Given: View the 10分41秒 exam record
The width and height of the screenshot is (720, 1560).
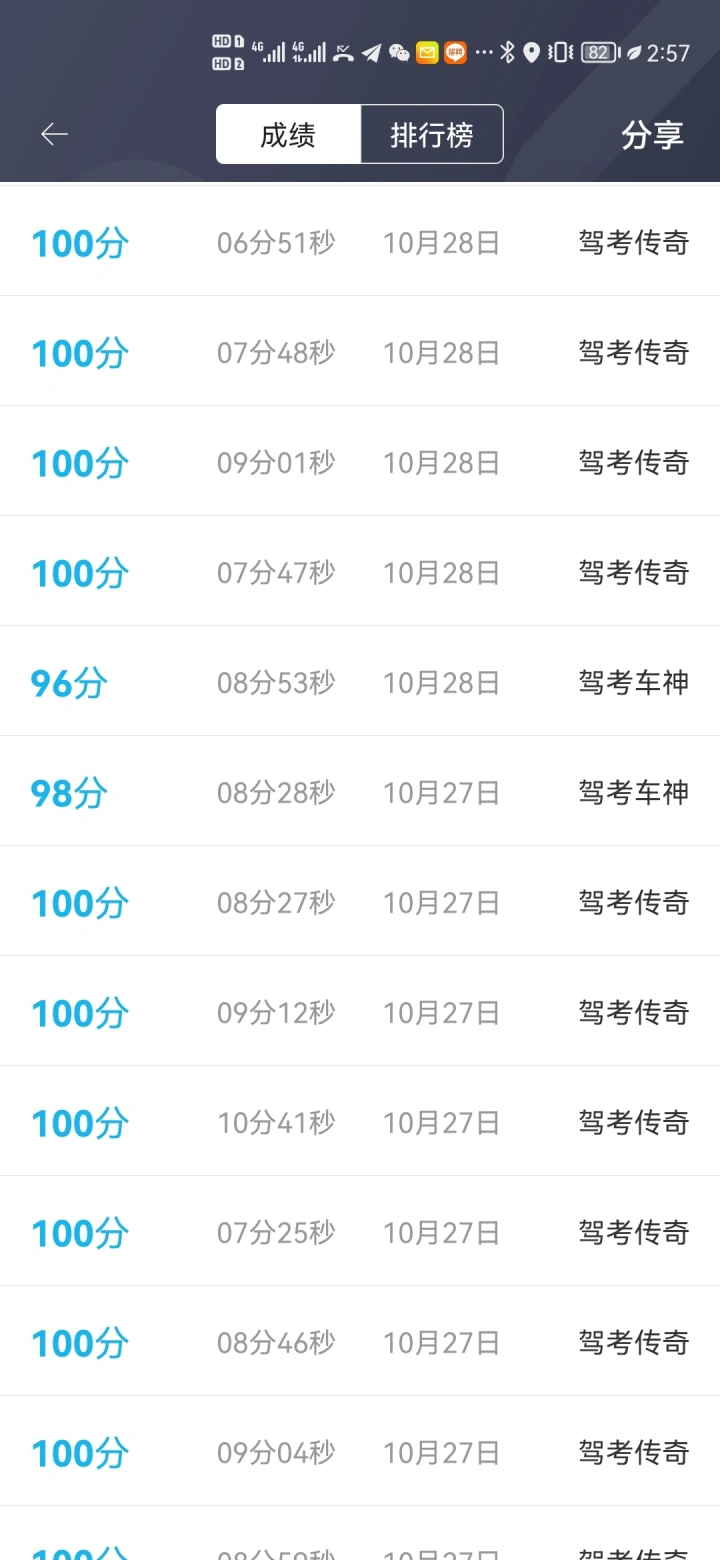Looking at the screenshot, I should tap(360, 1122).
